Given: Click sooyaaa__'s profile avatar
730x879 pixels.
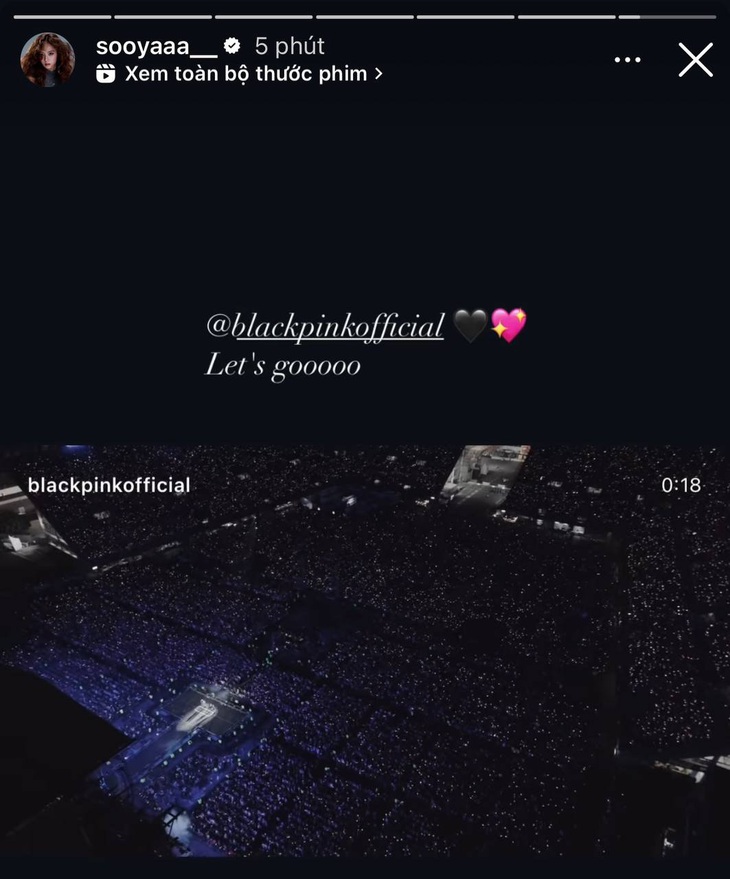Looking at the screenshot, I should 52,59.
